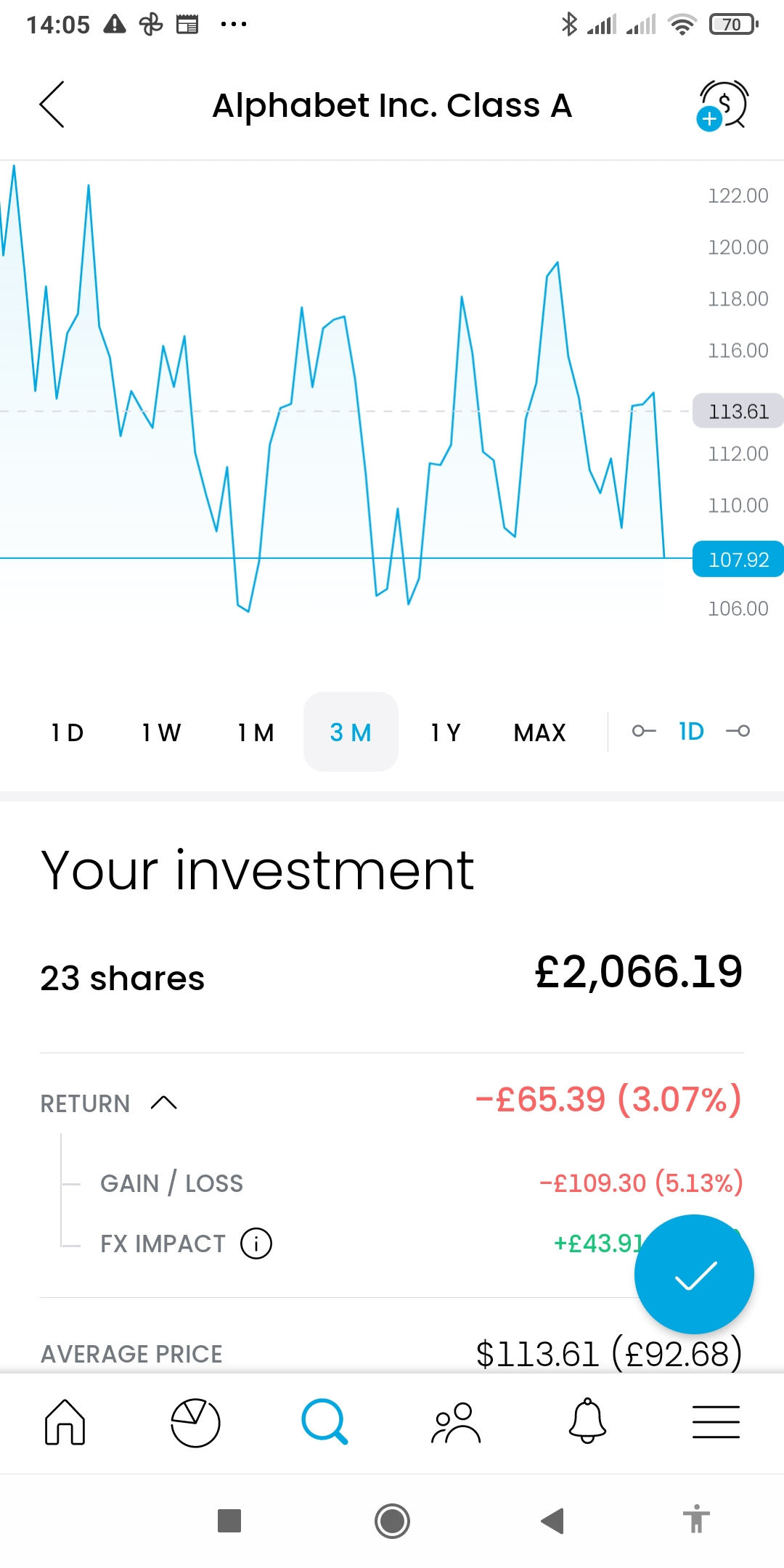Tap the blue checkmark floating button
The height and width of the screenshot is (1568, 784).
(x=694, y=1274)
